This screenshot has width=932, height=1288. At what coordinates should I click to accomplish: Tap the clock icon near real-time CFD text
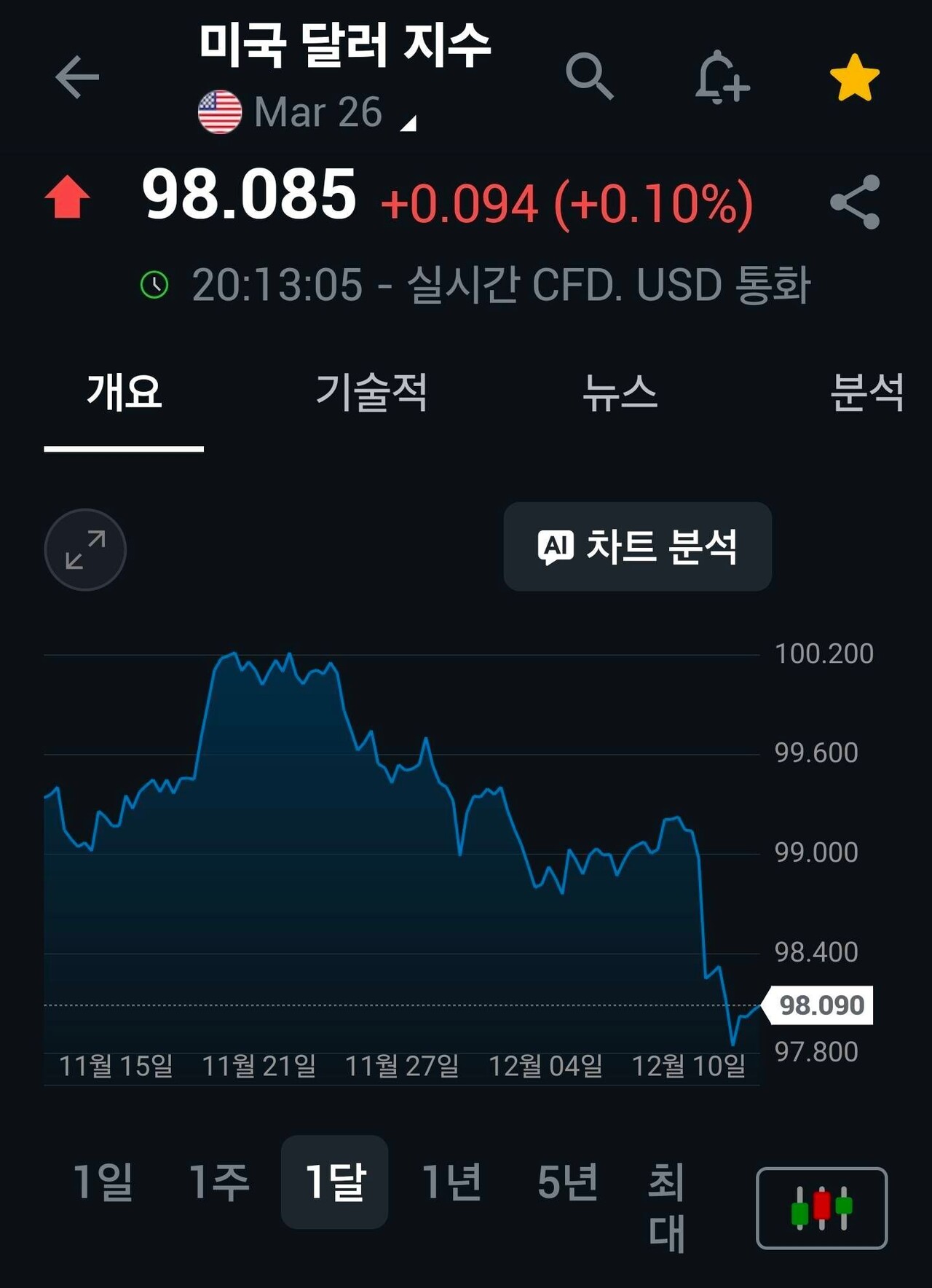click(x=154, y=285)
